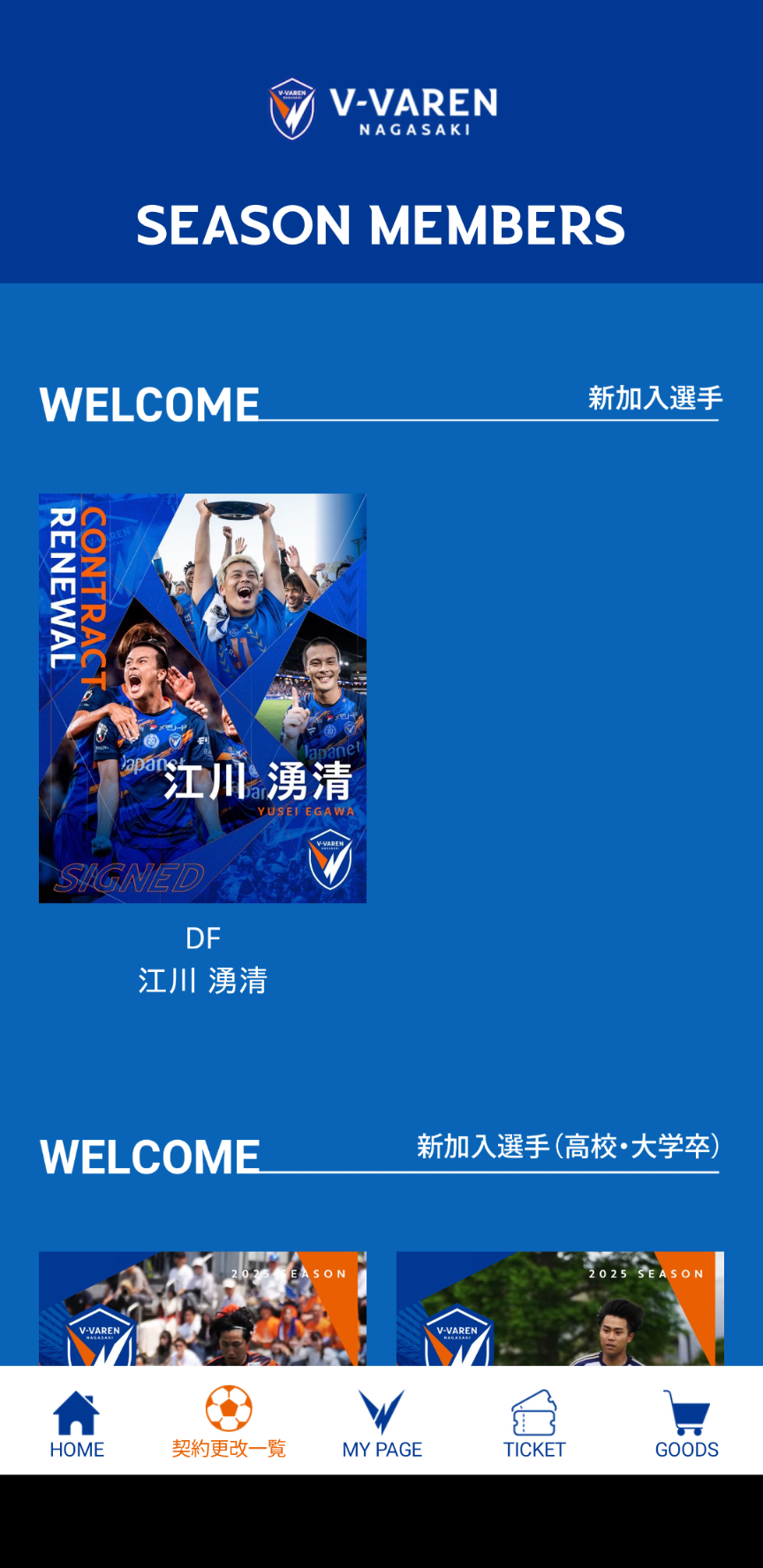Open 江川 湧清 contract renewal card
763x1568 pixels.
coord(202,697)
